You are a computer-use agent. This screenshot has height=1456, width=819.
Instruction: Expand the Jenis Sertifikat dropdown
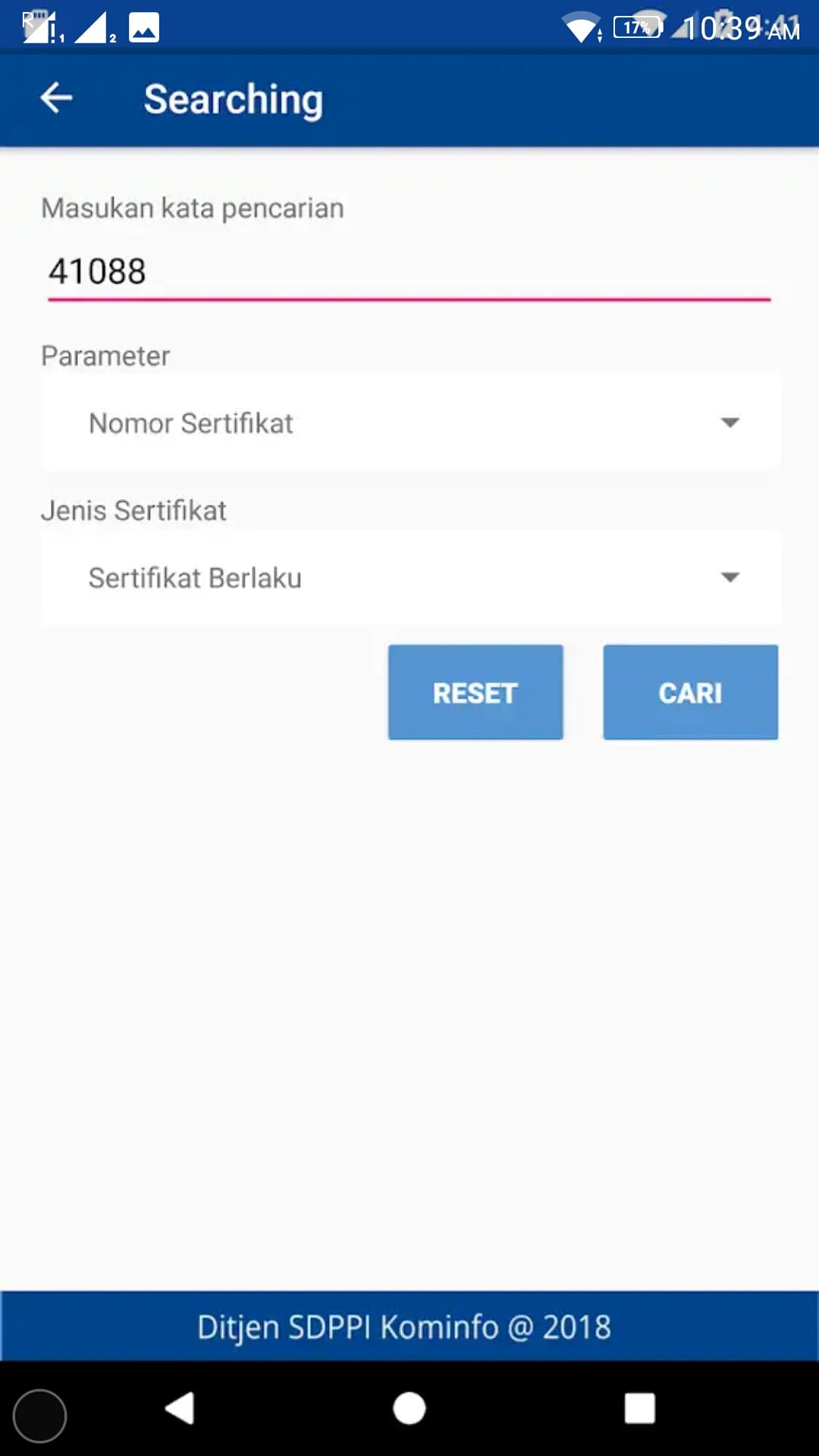(409, 578)
